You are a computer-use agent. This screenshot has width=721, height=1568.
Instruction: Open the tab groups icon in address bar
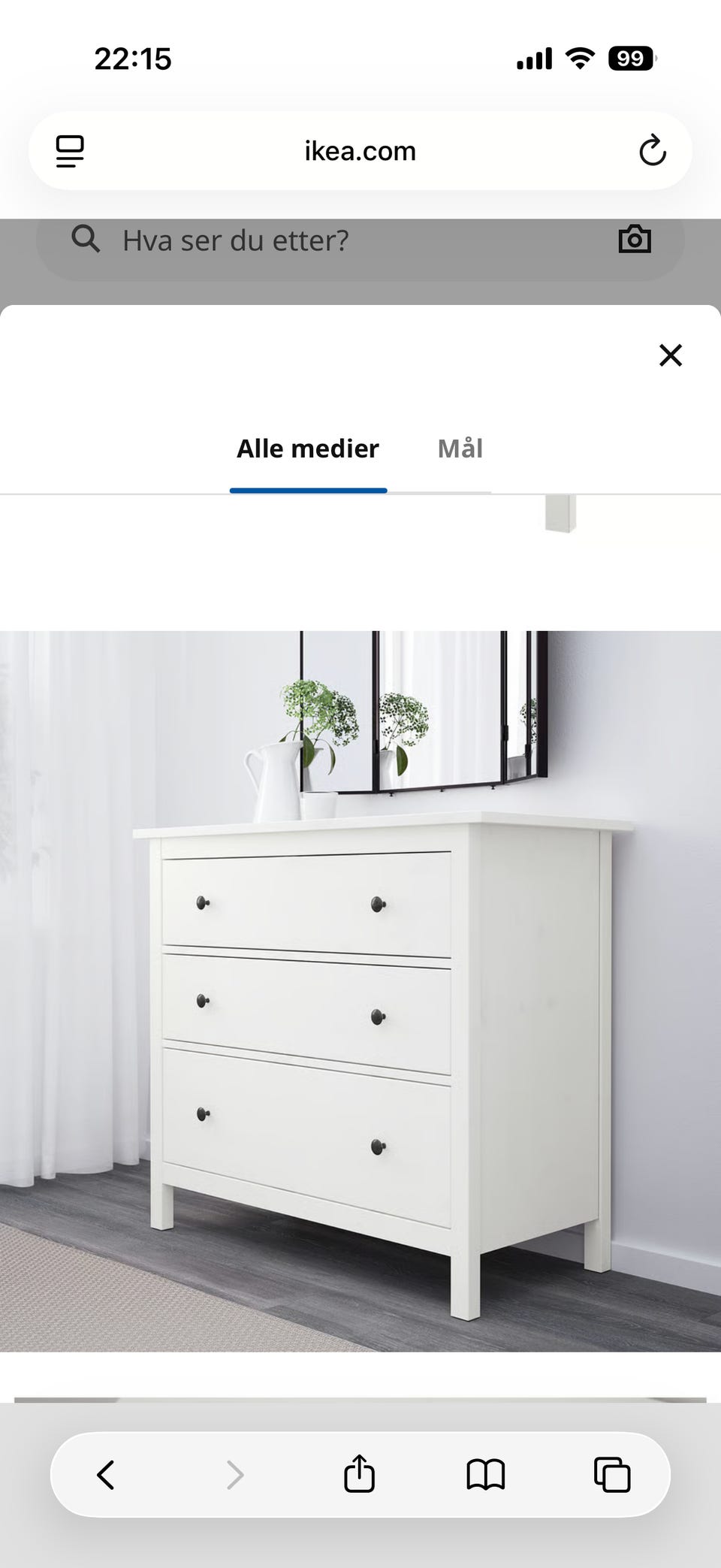(x=69, y=150)
